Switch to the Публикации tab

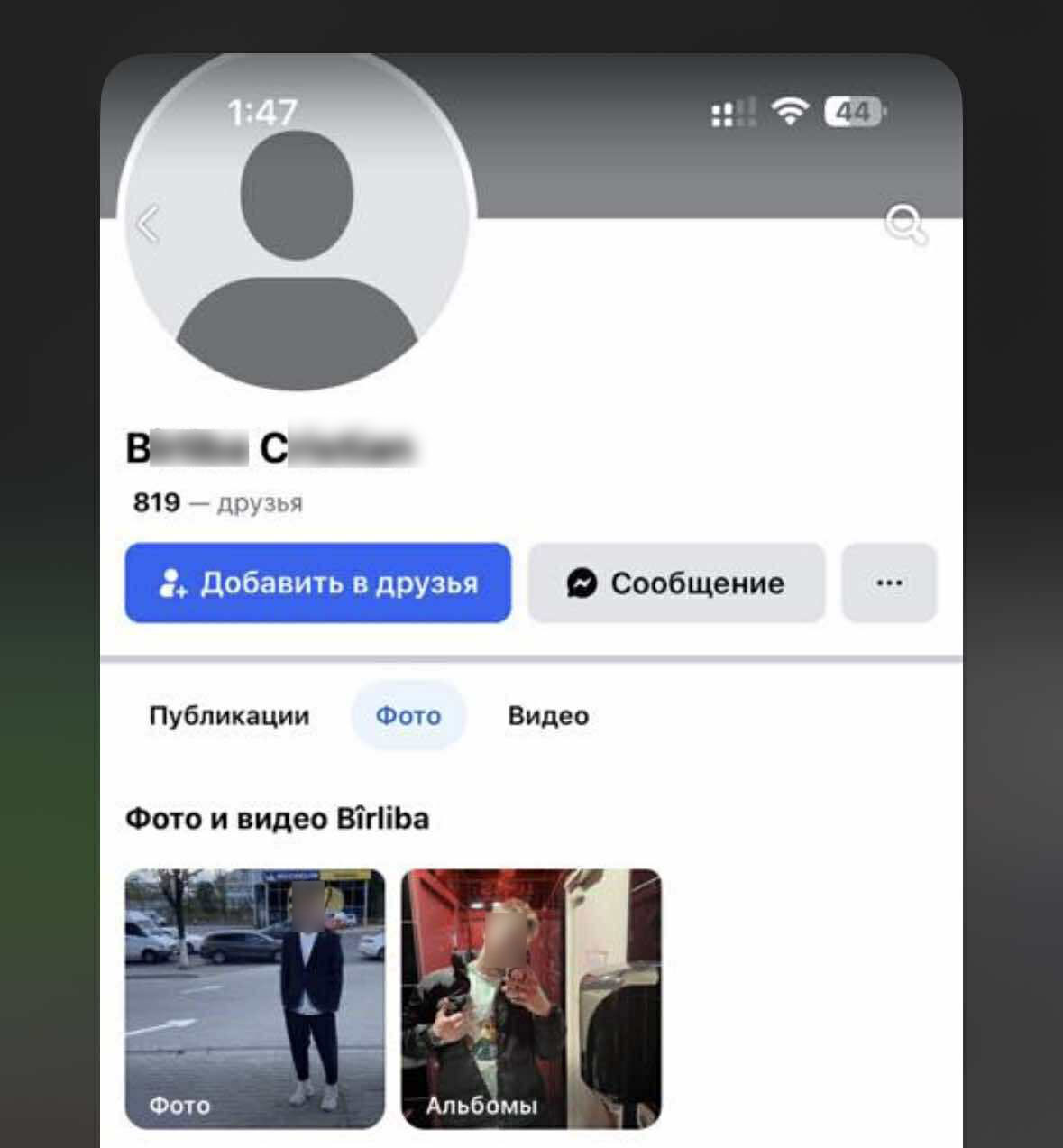[x=229, y=716]
